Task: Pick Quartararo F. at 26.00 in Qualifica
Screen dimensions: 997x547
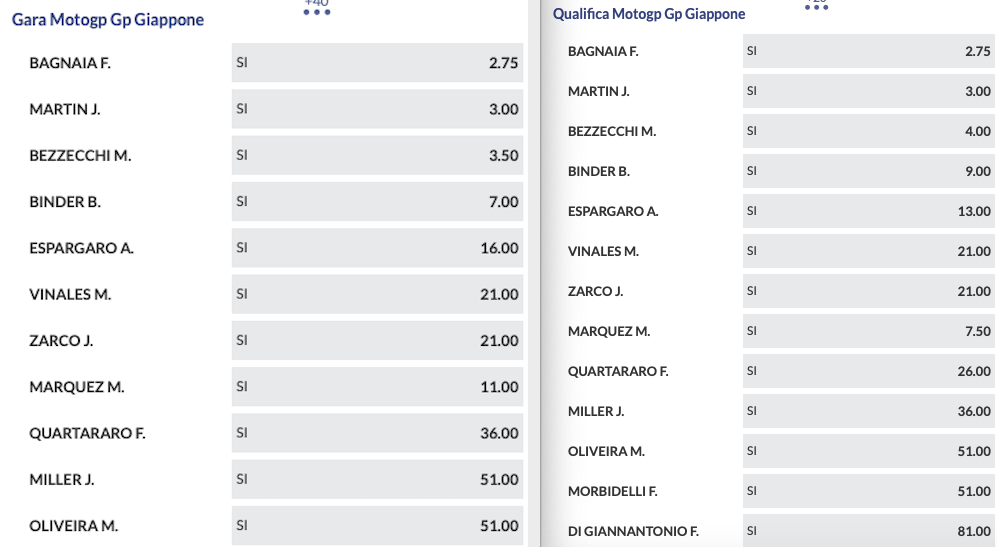Action: [868, 371]
